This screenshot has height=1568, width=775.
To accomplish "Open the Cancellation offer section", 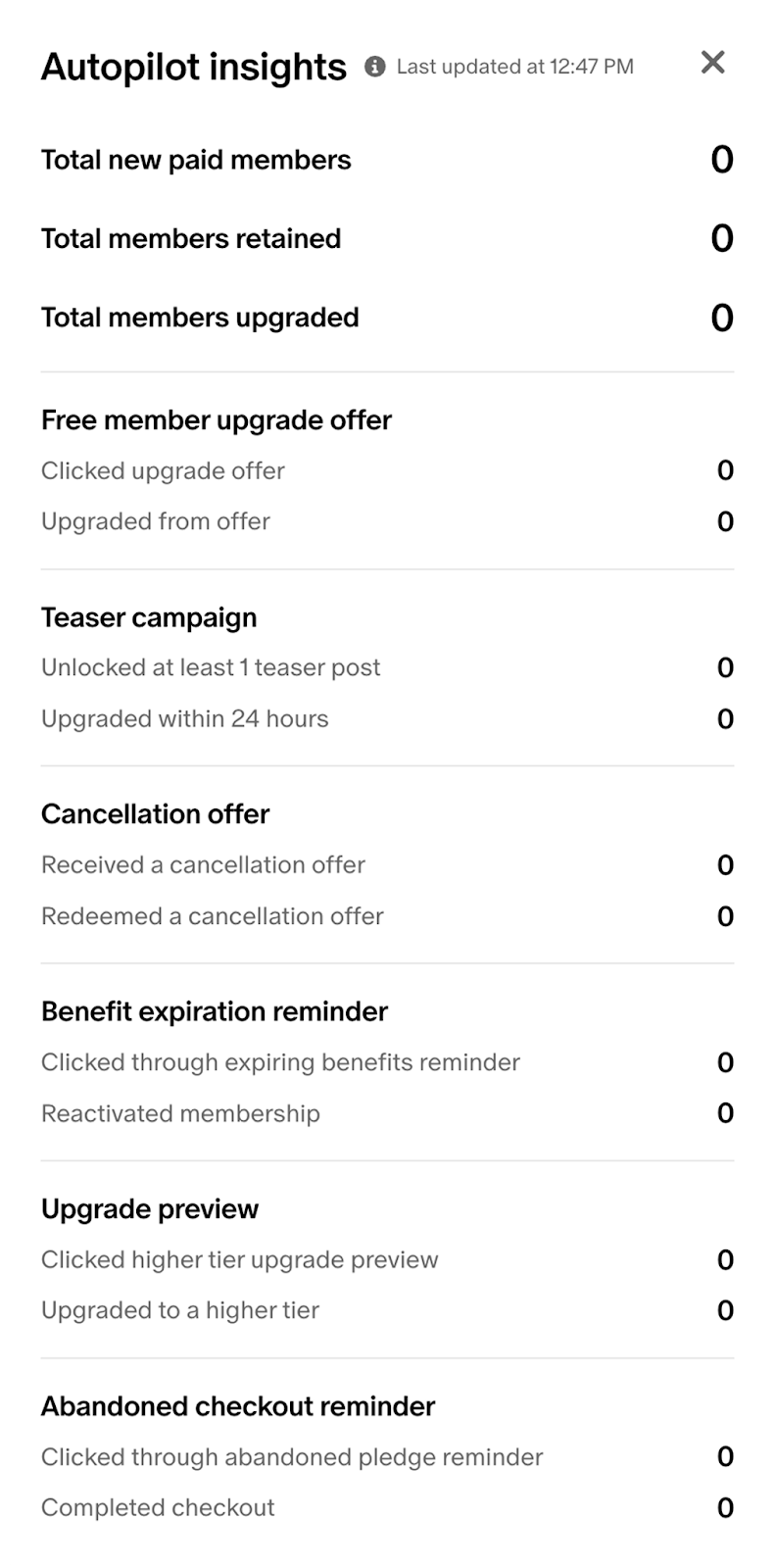I will 154,813.
